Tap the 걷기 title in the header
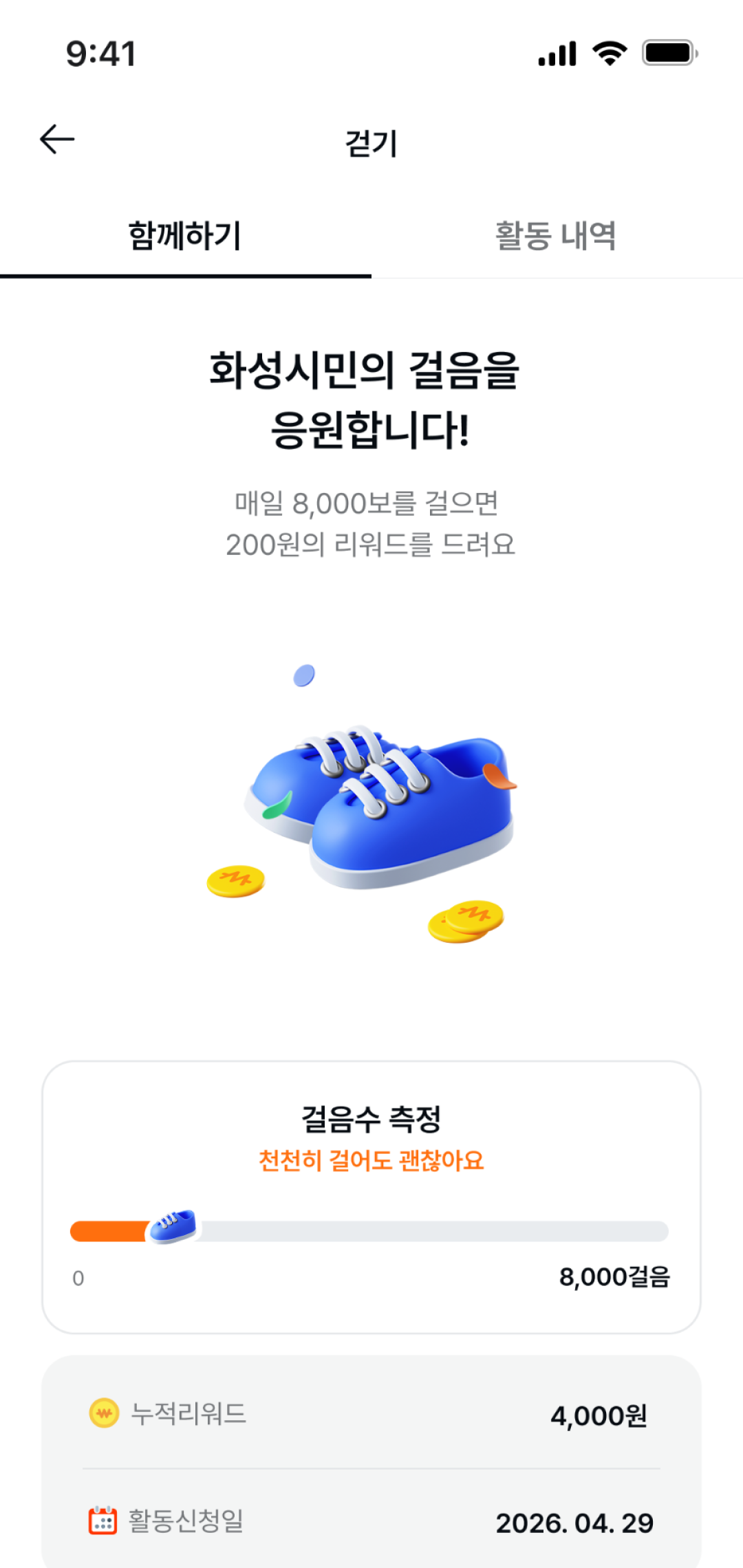The height and width of the screenshot is (1568, 743). (371, 142)
